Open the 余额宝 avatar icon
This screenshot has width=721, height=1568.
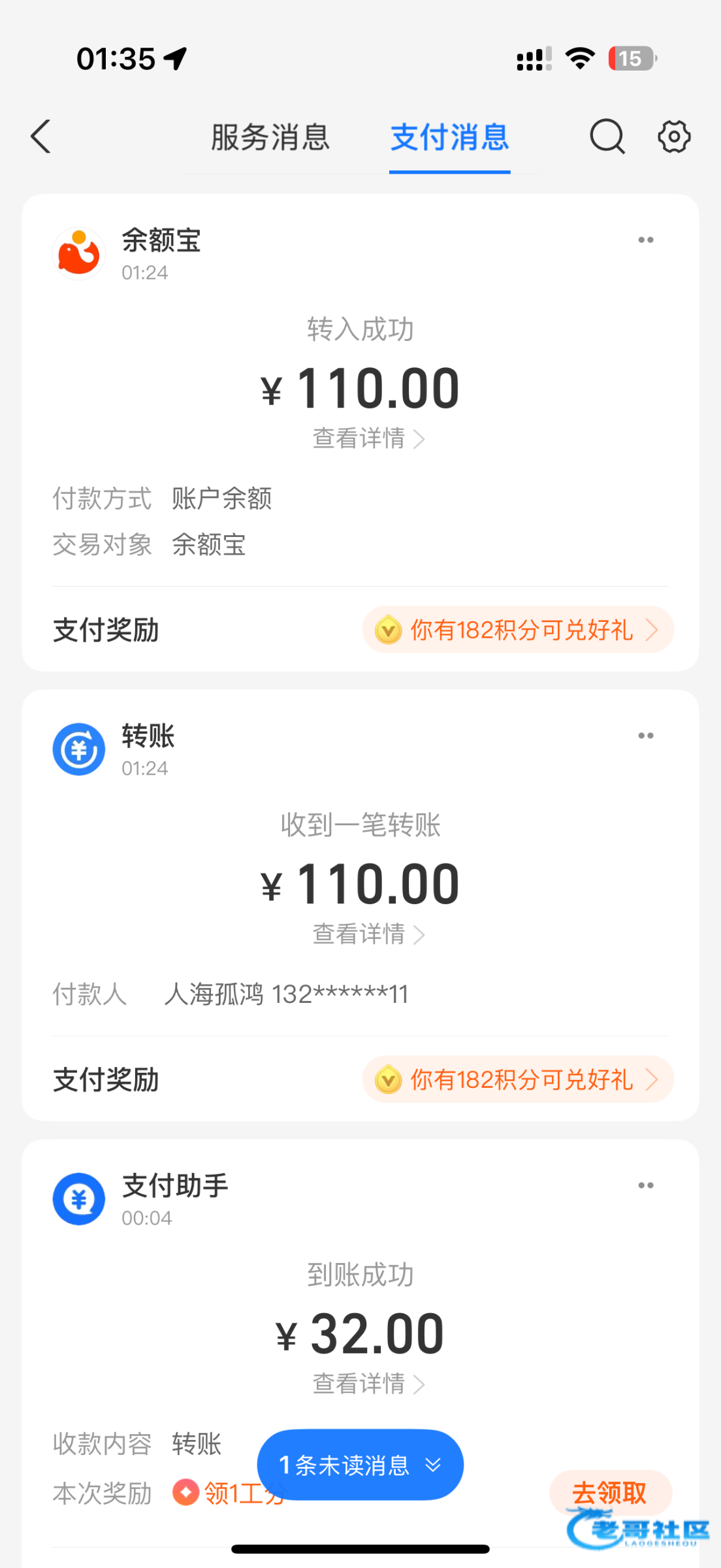tap(79, 254)
